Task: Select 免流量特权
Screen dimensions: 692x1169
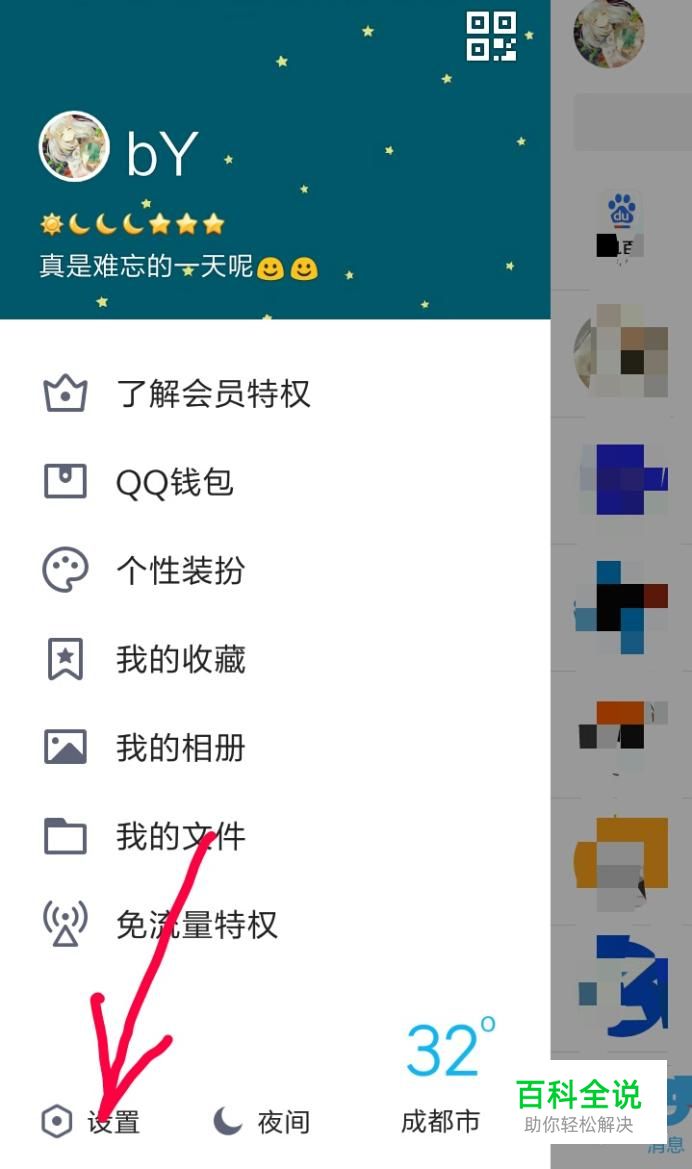Action: (196, 925)
